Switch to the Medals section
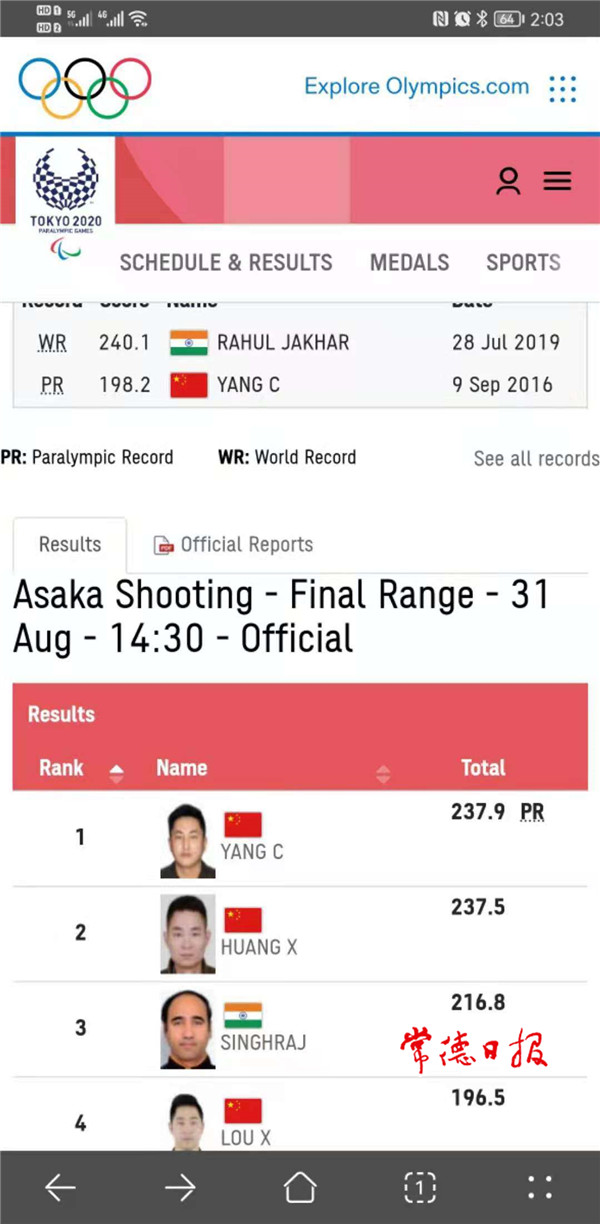 tap(409, 263)
